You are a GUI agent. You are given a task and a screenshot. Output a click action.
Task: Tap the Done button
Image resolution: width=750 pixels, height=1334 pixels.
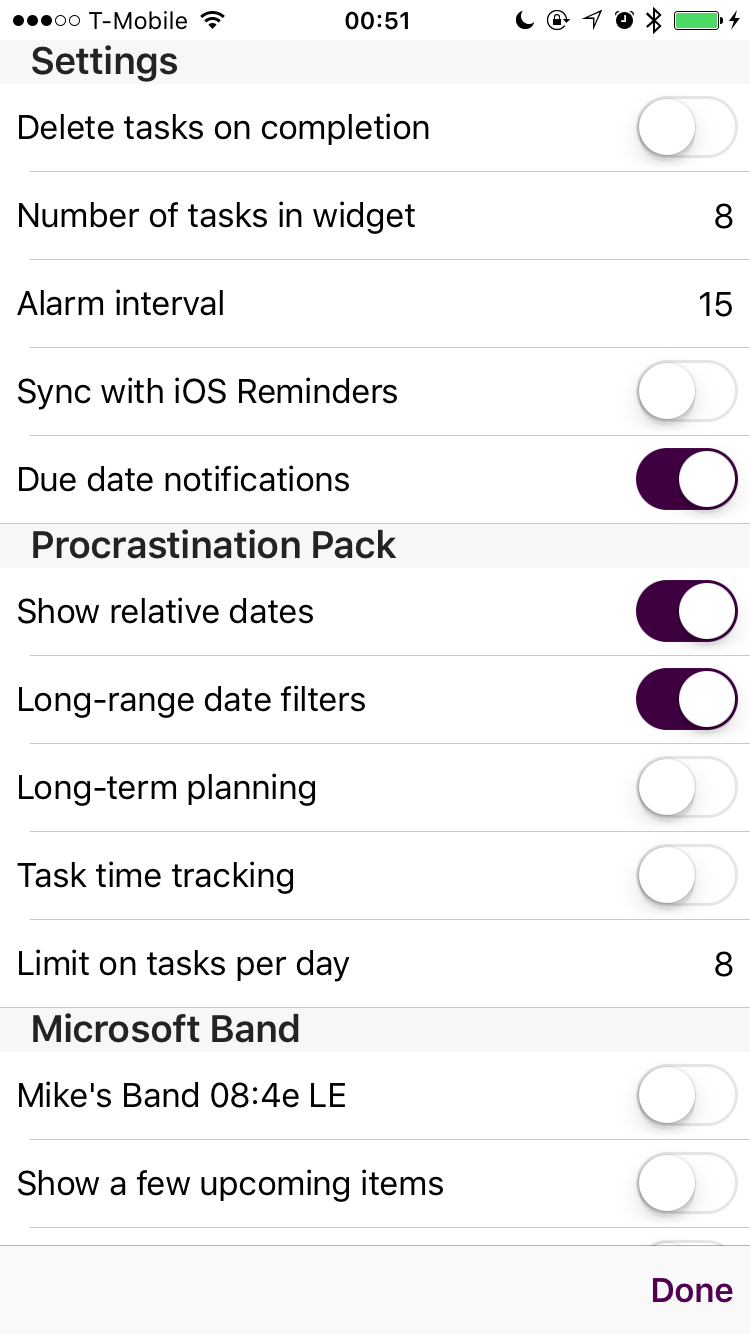click(x=691, y=1290)
